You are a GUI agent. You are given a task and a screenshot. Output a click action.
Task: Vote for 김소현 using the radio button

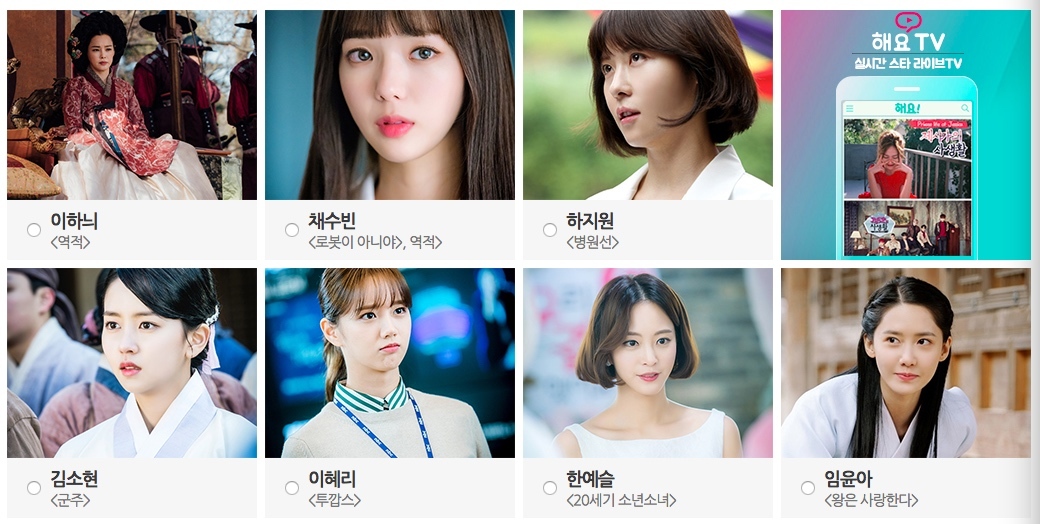[34, 488]
